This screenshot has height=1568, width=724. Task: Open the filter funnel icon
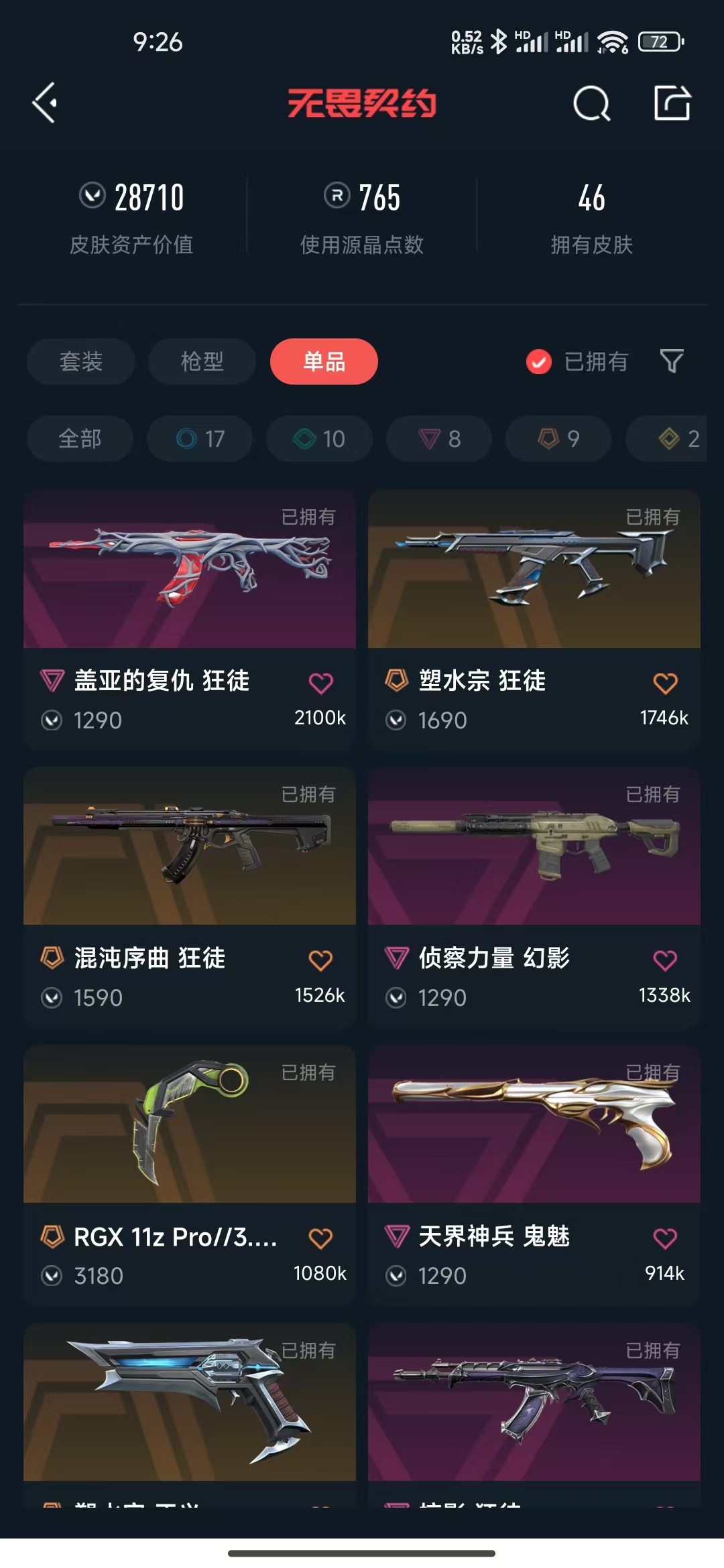click(x=672, y=362)
